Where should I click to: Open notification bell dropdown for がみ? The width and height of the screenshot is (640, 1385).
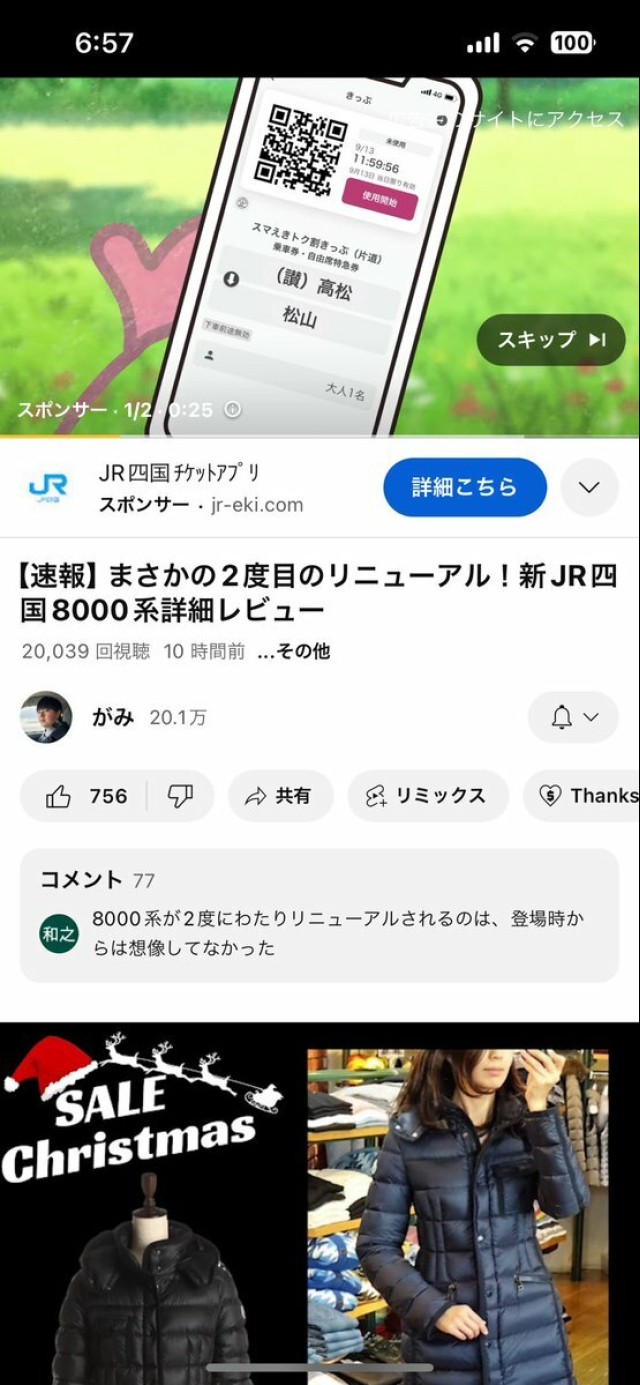click(x=573, y=717)
